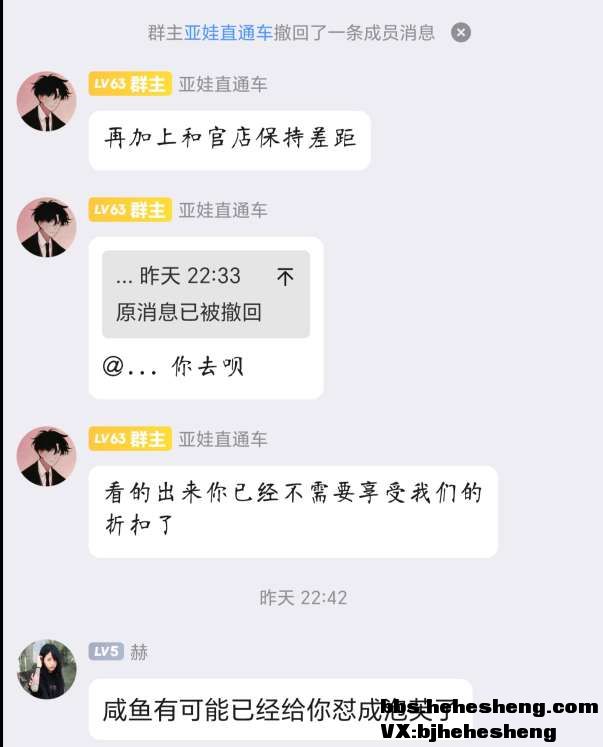603x747 pixels.
Task: Open avatar beside 再加上和官店保持差距 message
Action: (x=46, y=101)
